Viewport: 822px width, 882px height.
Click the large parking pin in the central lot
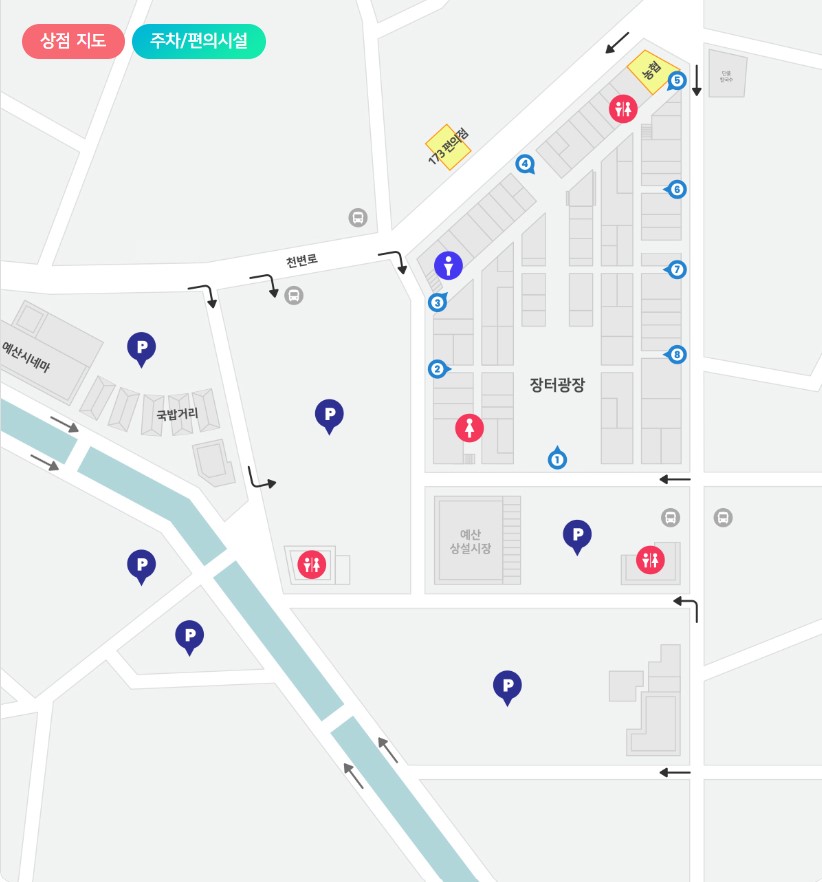(x=329, y=415)
